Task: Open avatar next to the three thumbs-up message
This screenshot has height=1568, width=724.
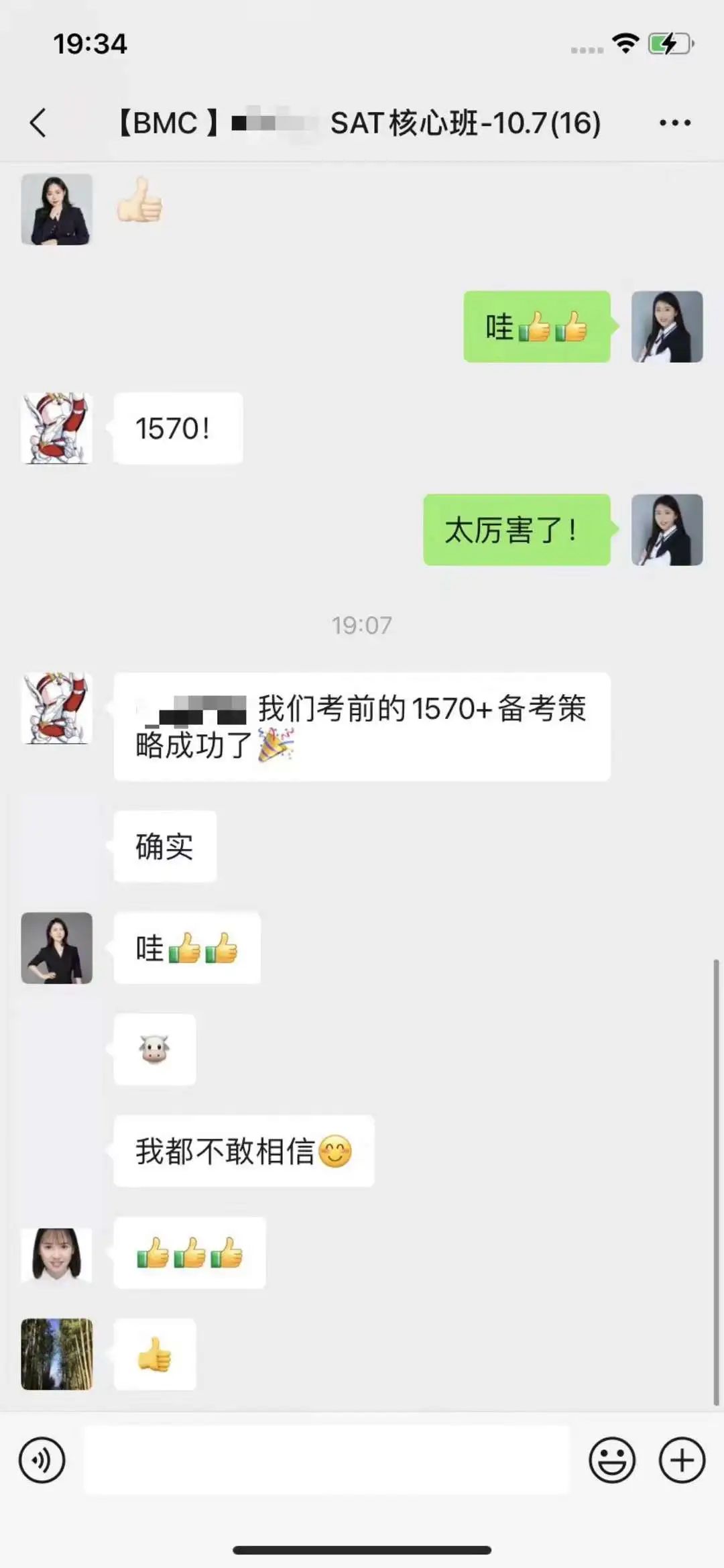Action: tap(57, 1253)
